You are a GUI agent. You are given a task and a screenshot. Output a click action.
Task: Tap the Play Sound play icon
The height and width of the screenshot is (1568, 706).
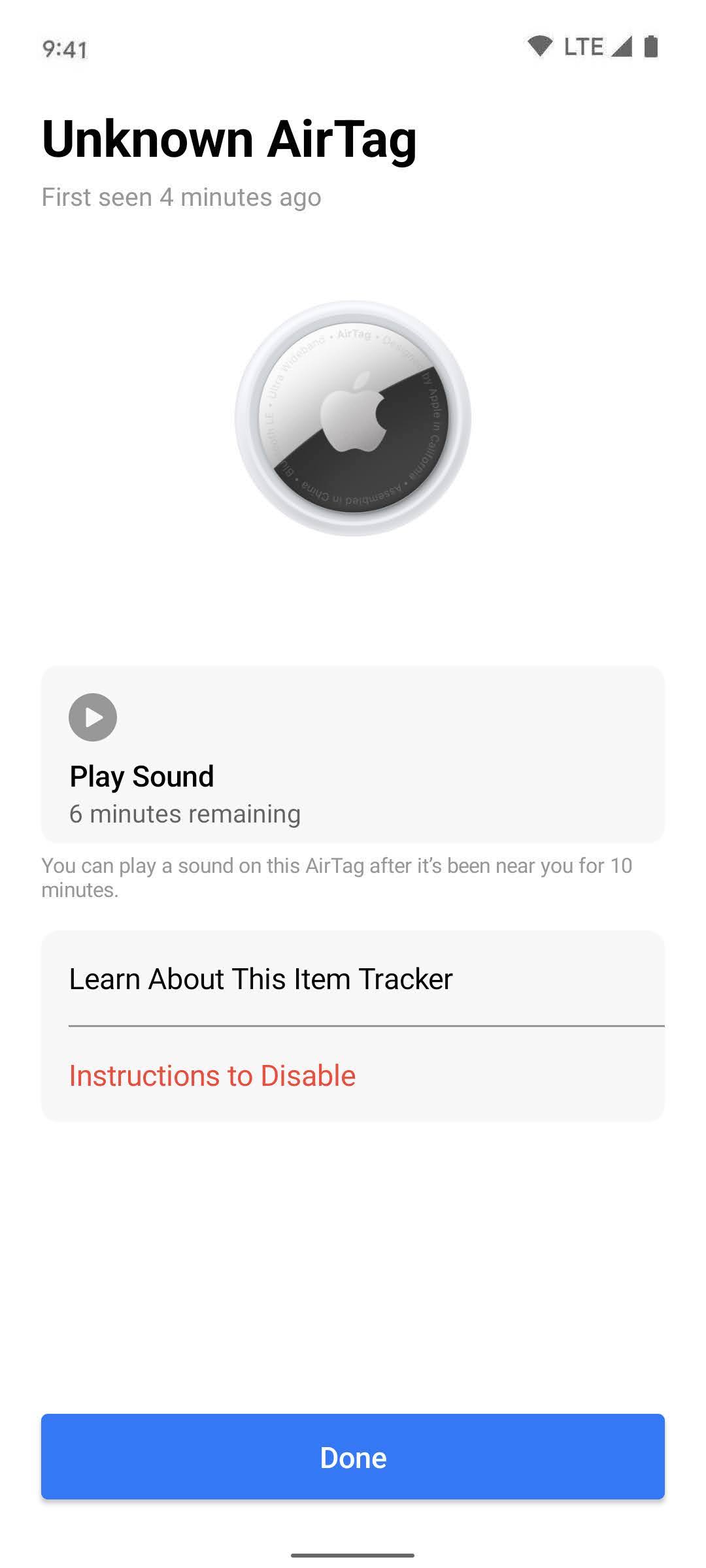[92, 717]
